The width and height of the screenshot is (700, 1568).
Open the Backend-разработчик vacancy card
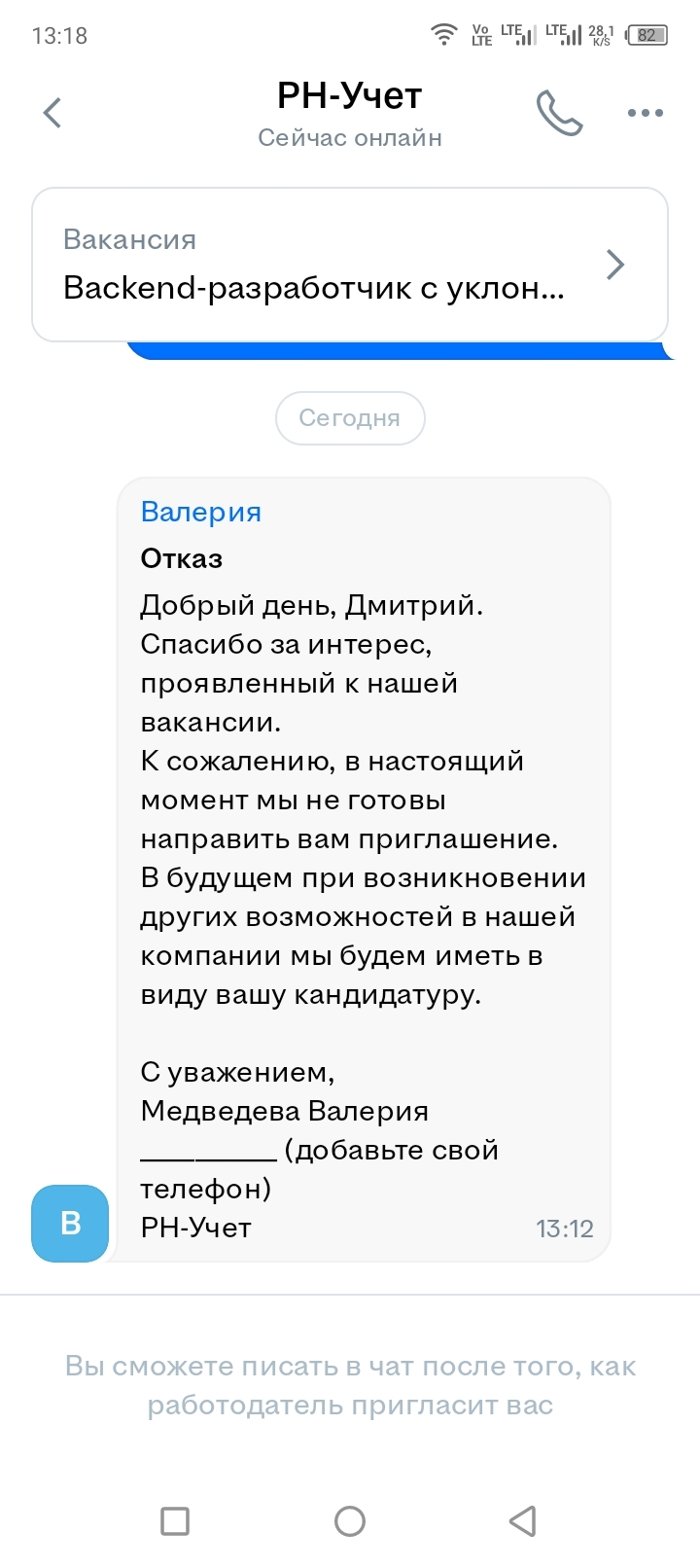pos(349,265)
